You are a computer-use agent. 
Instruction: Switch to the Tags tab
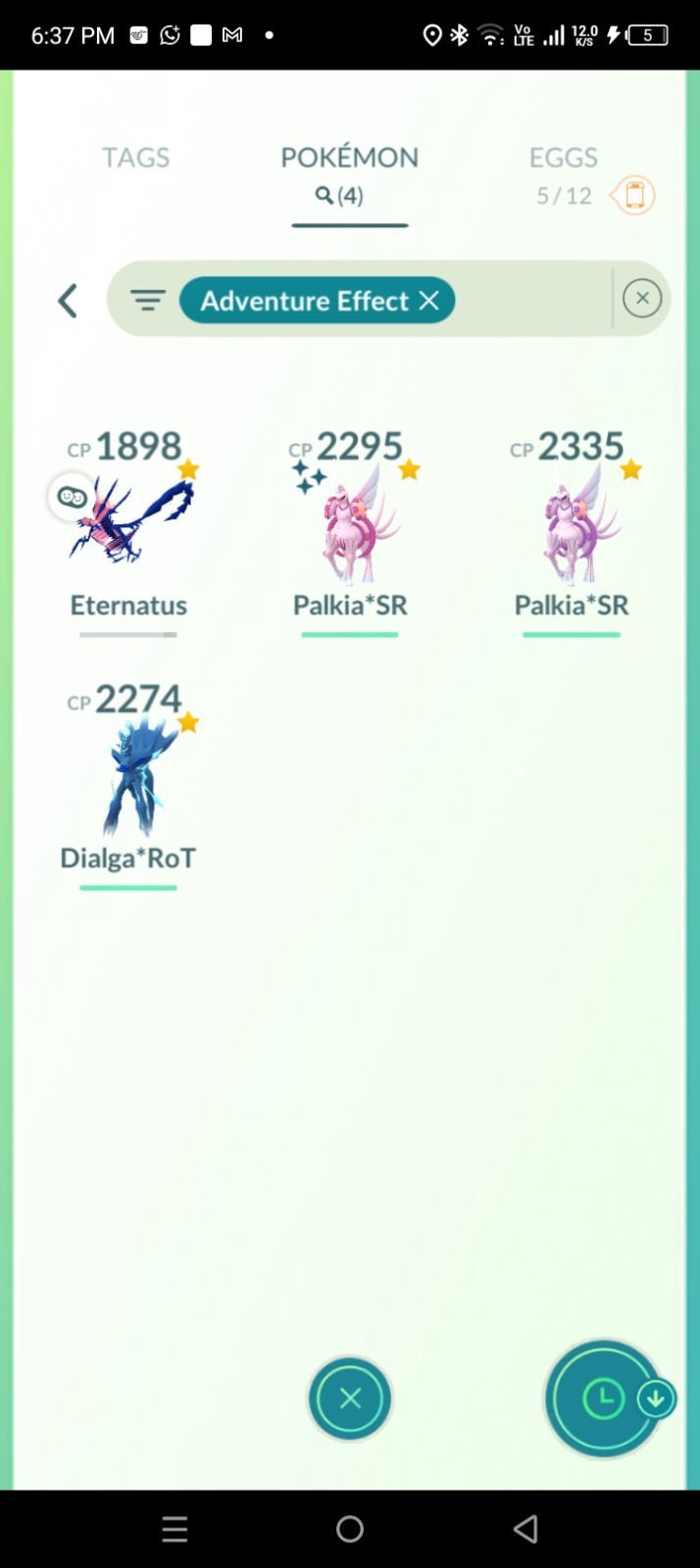(135, 158)
